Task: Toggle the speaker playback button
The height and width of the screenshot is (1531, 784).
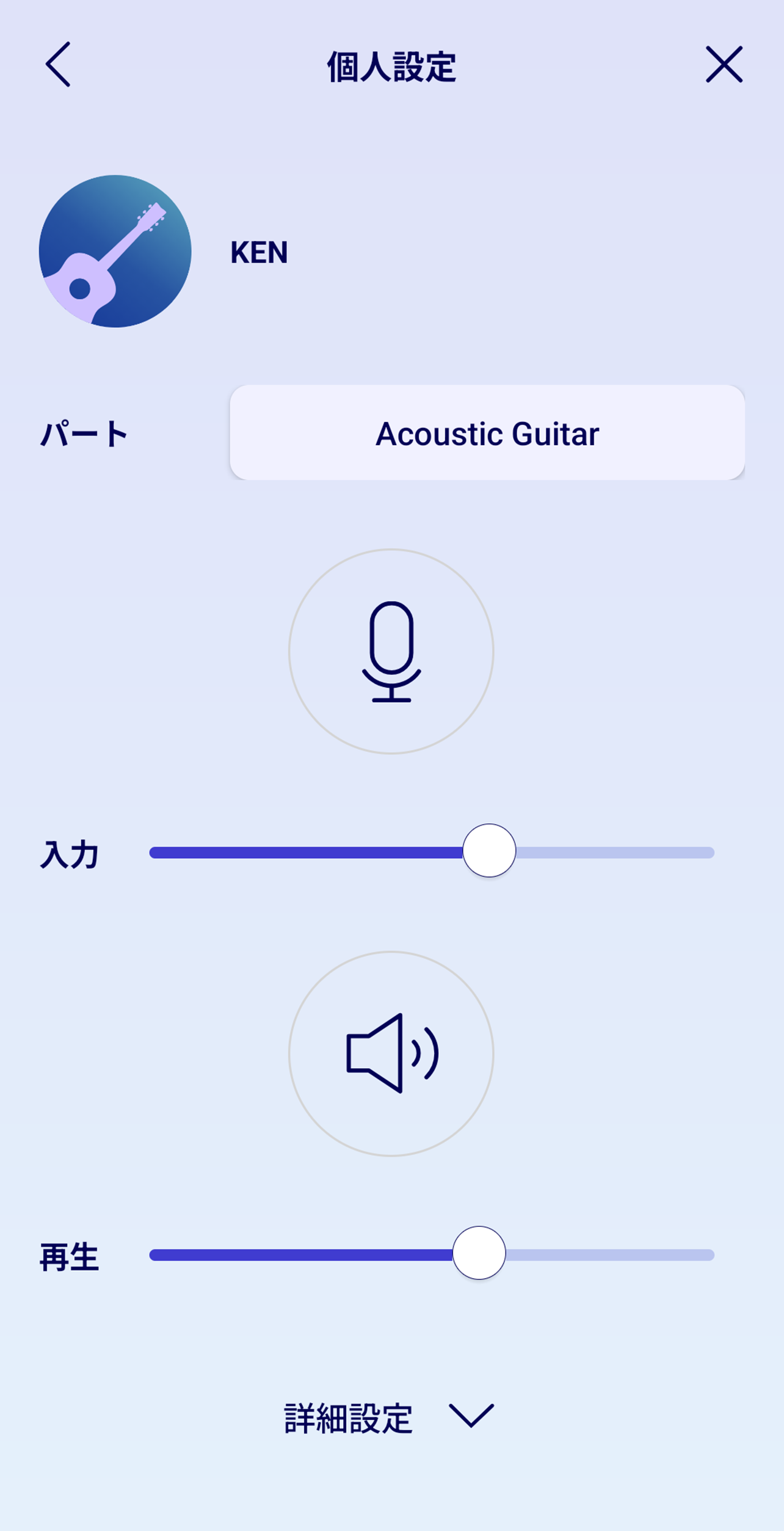Action: click(391, 1053)
